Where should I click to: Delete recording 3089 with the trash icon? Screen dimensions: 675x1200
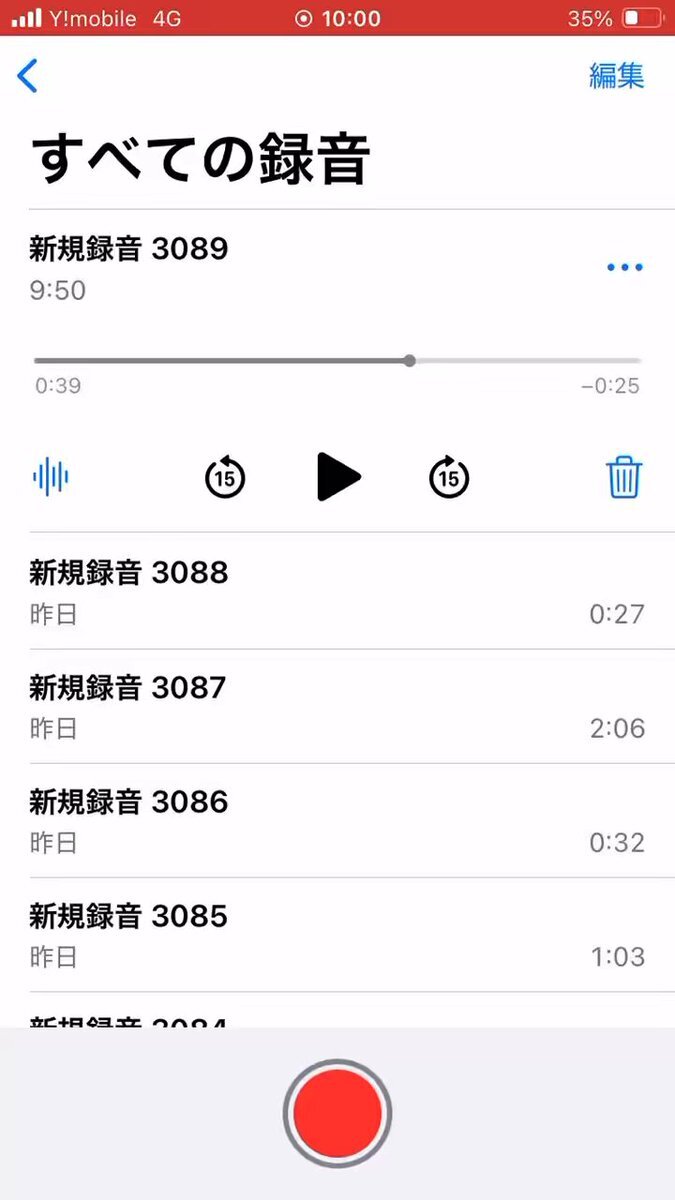pos(624,477)
